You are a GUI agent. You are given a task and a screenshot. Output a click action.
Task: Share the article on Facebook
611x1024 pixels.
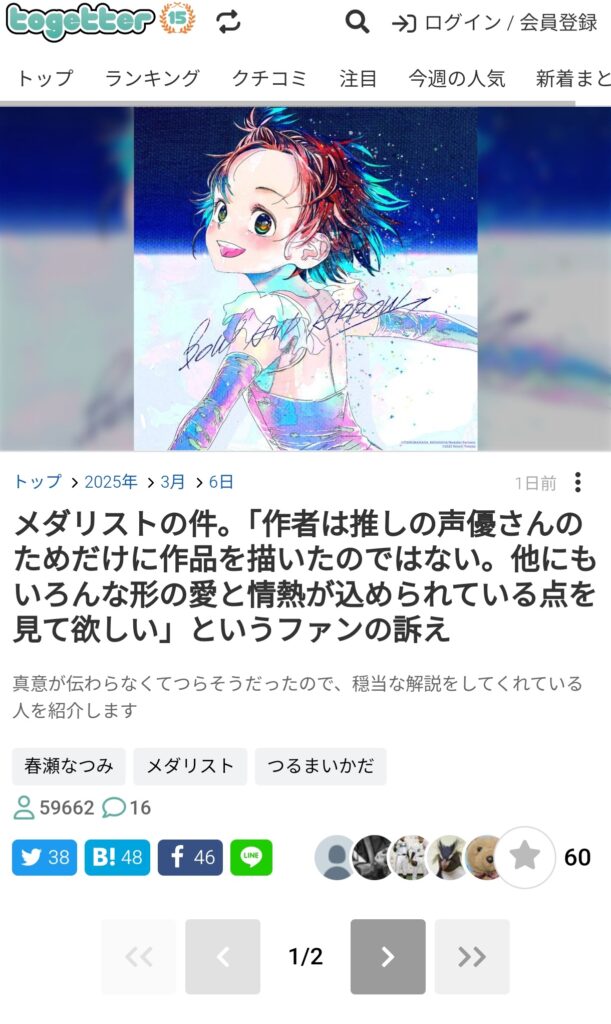coord(190,857)
